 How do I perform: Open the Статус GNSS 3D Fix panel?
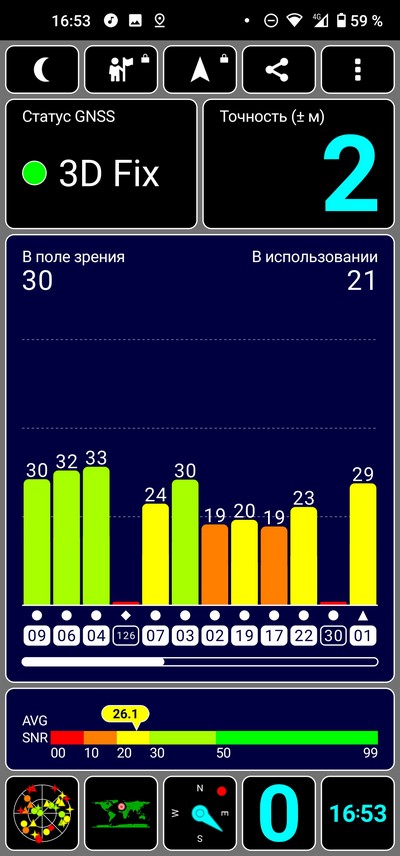pyautogui.click(x=101, y=164)
